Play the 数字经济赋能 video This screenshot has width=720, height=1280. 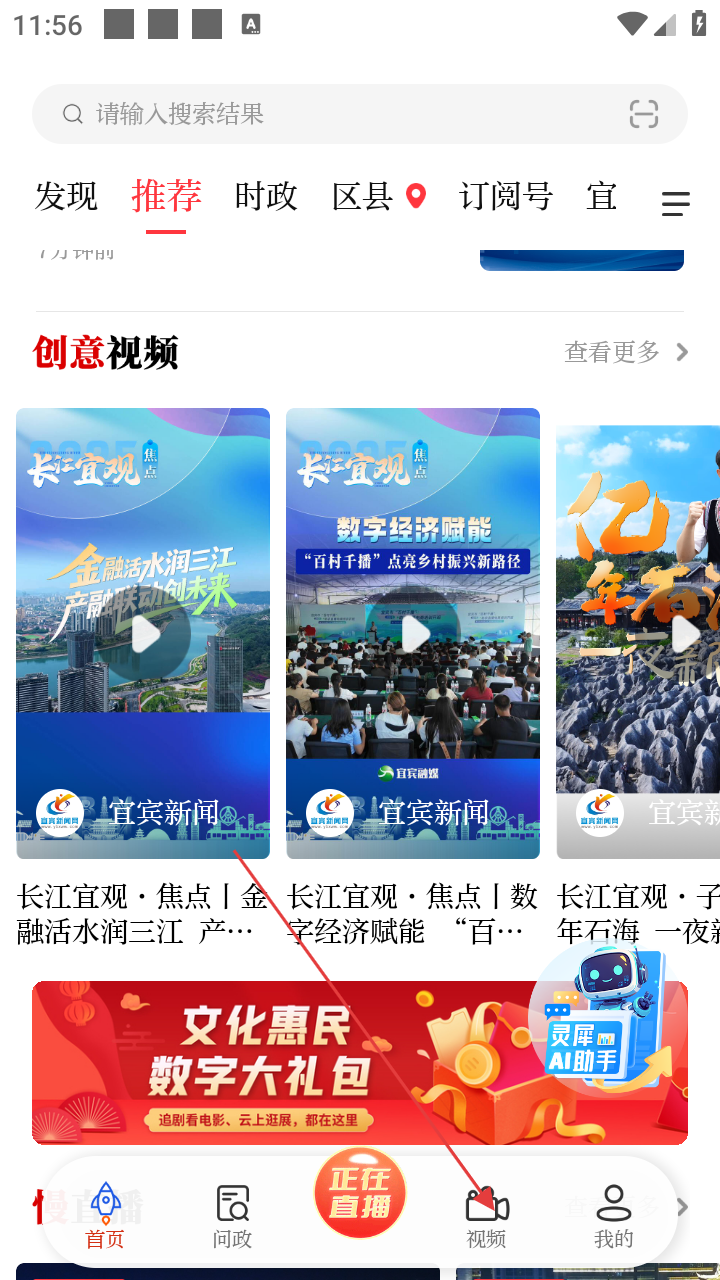413,633
